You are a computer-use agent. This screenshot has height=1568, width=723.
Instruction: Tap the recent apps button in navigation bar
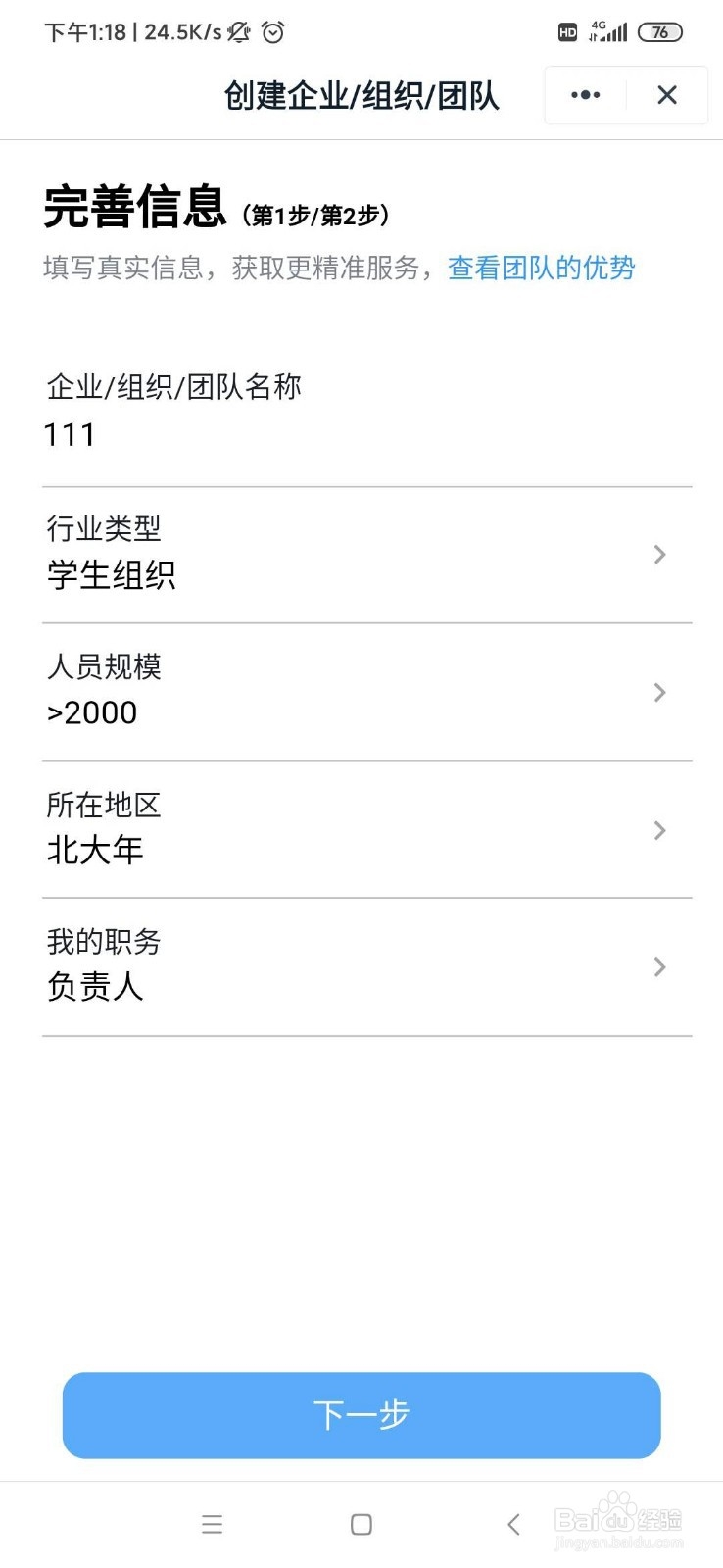click(212, 1524)
